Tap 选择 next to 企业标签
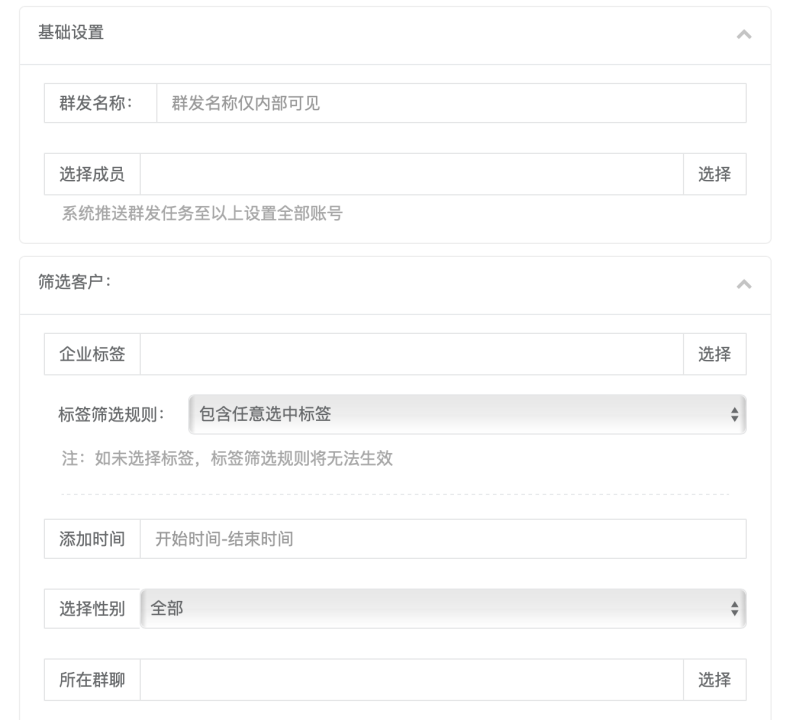 (715, 354)
